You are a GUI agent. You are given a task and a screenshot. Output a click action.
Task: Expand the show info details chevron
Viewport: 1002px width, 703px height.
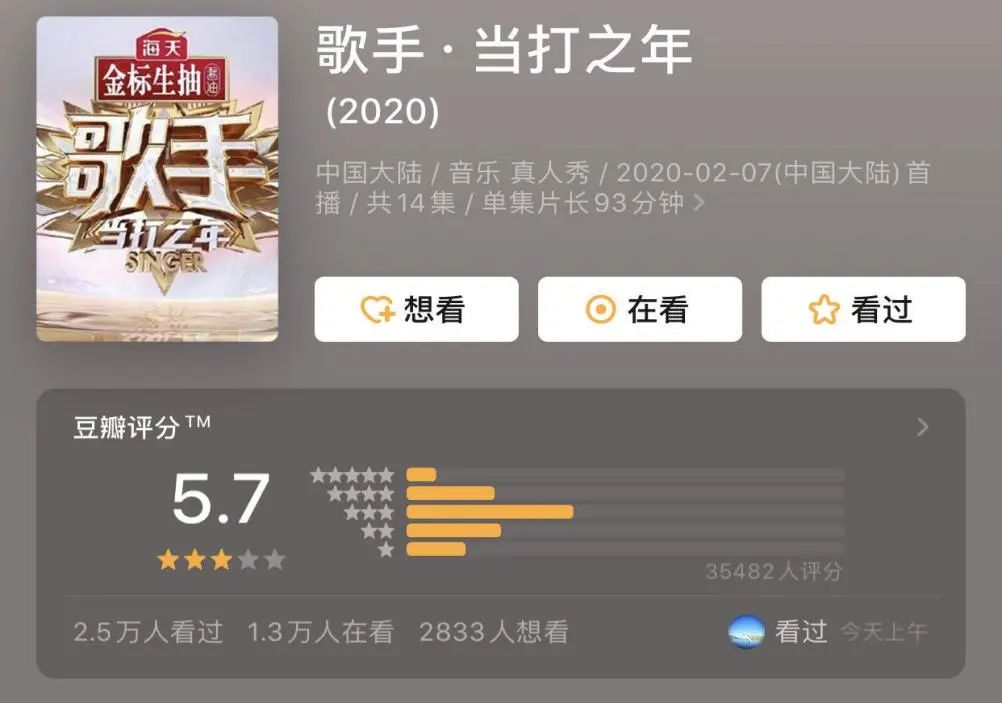699,203
